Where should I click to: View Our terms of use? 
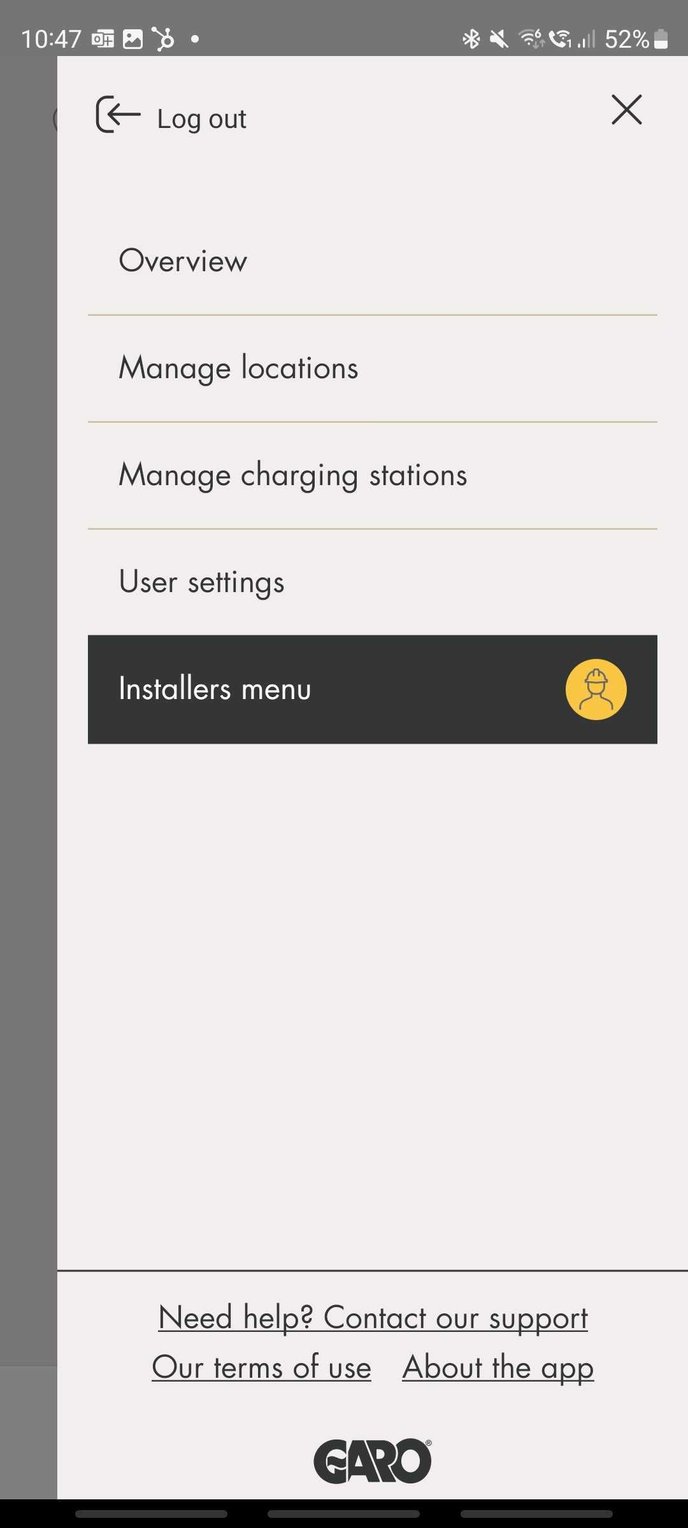[x=261, y=1367]
